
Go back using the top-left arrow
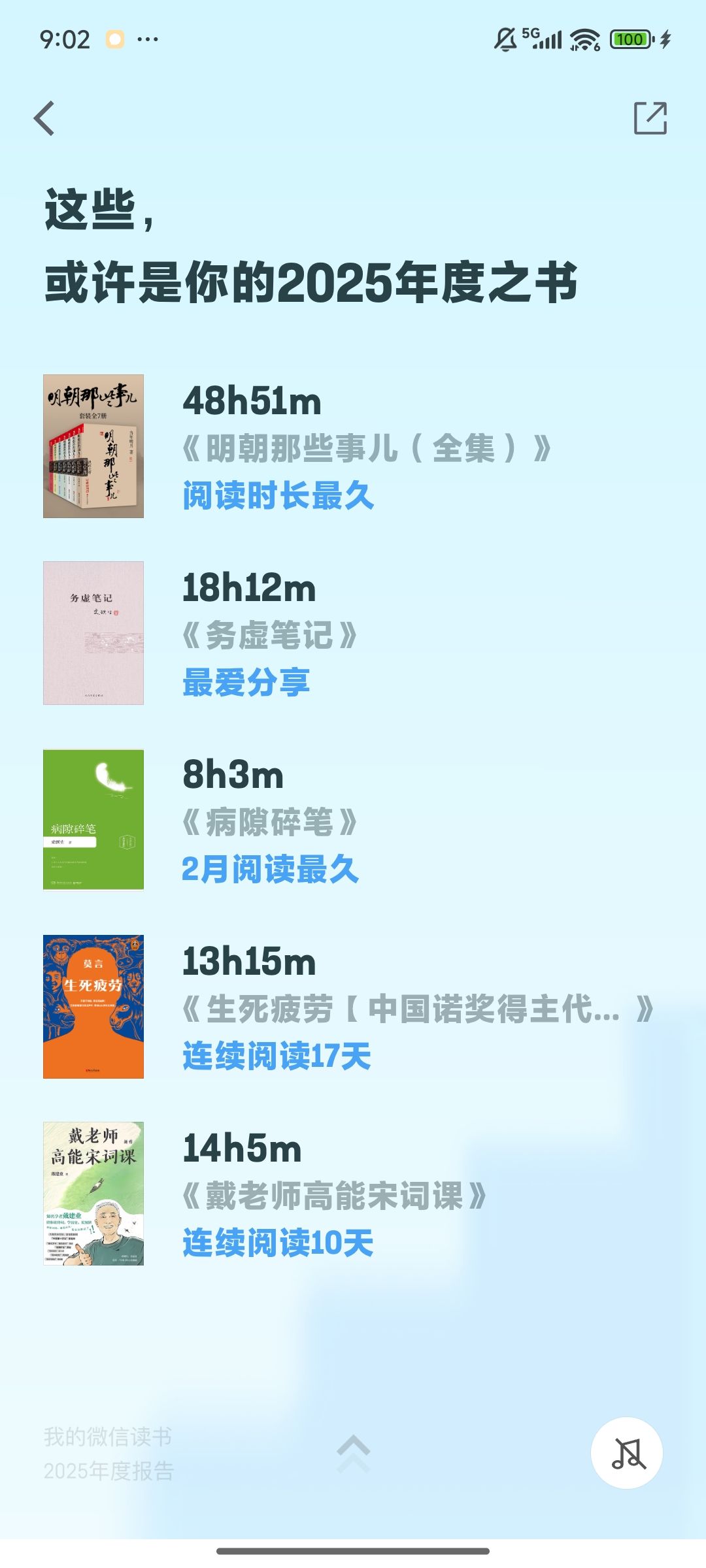[44, 119]
